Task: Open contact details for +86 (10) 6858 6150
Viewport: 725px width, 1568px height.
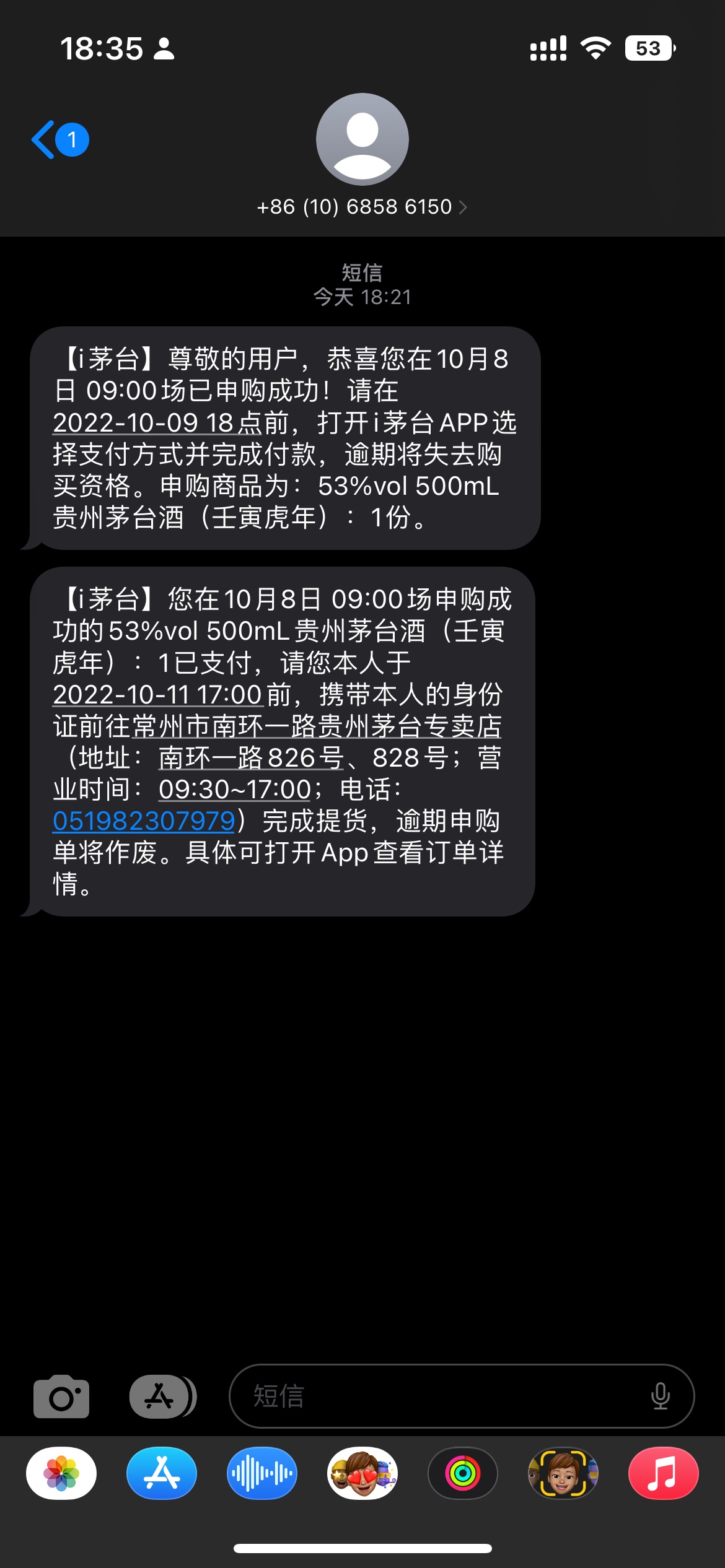Action: (x=362, y=207)
